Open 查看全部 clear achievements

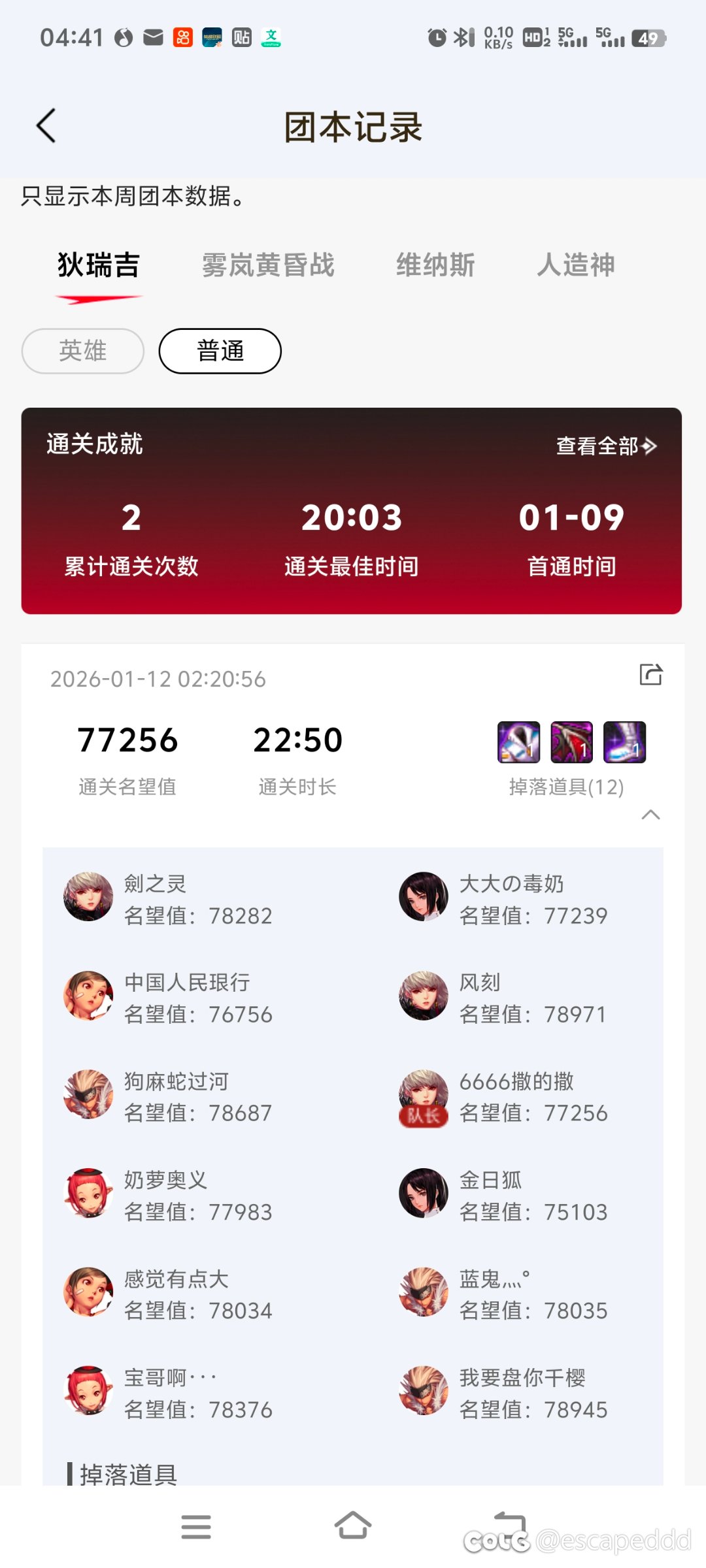[x=606, y=446]
